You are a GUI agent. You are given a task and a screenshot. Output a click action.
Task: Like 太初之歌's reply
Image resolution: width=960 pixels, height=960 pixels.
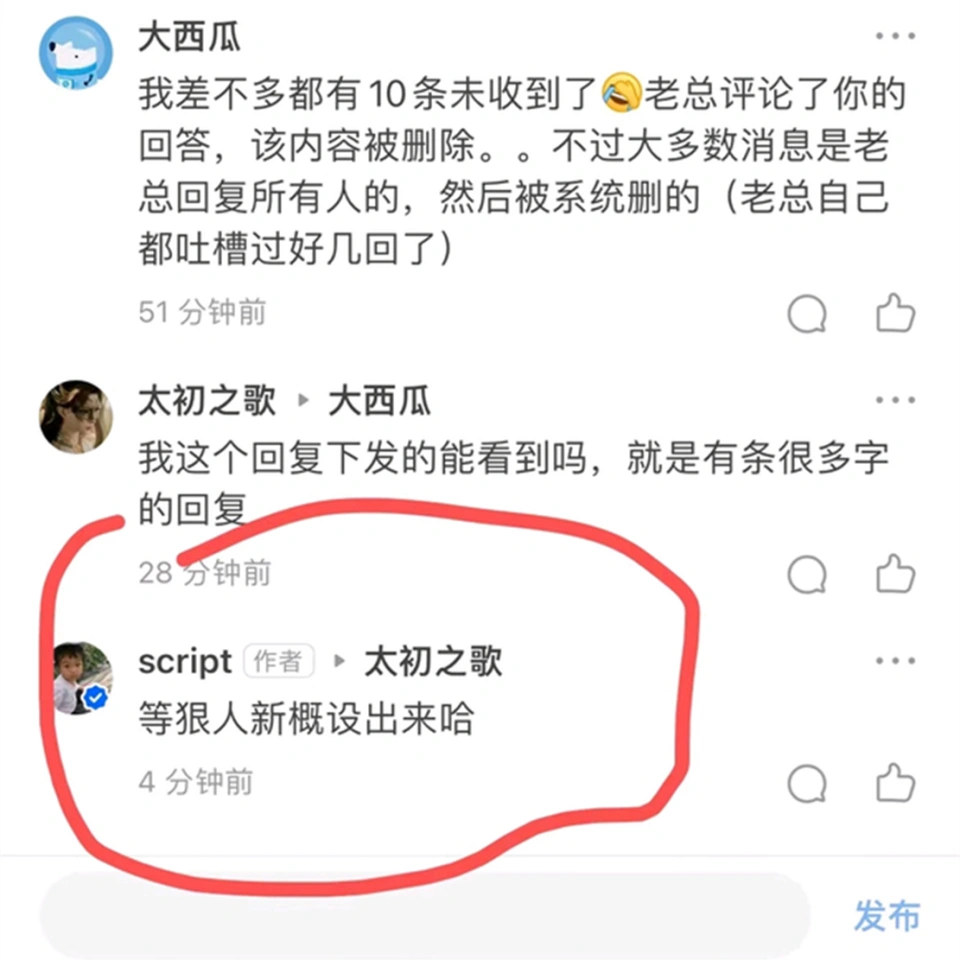click(895, 575)
